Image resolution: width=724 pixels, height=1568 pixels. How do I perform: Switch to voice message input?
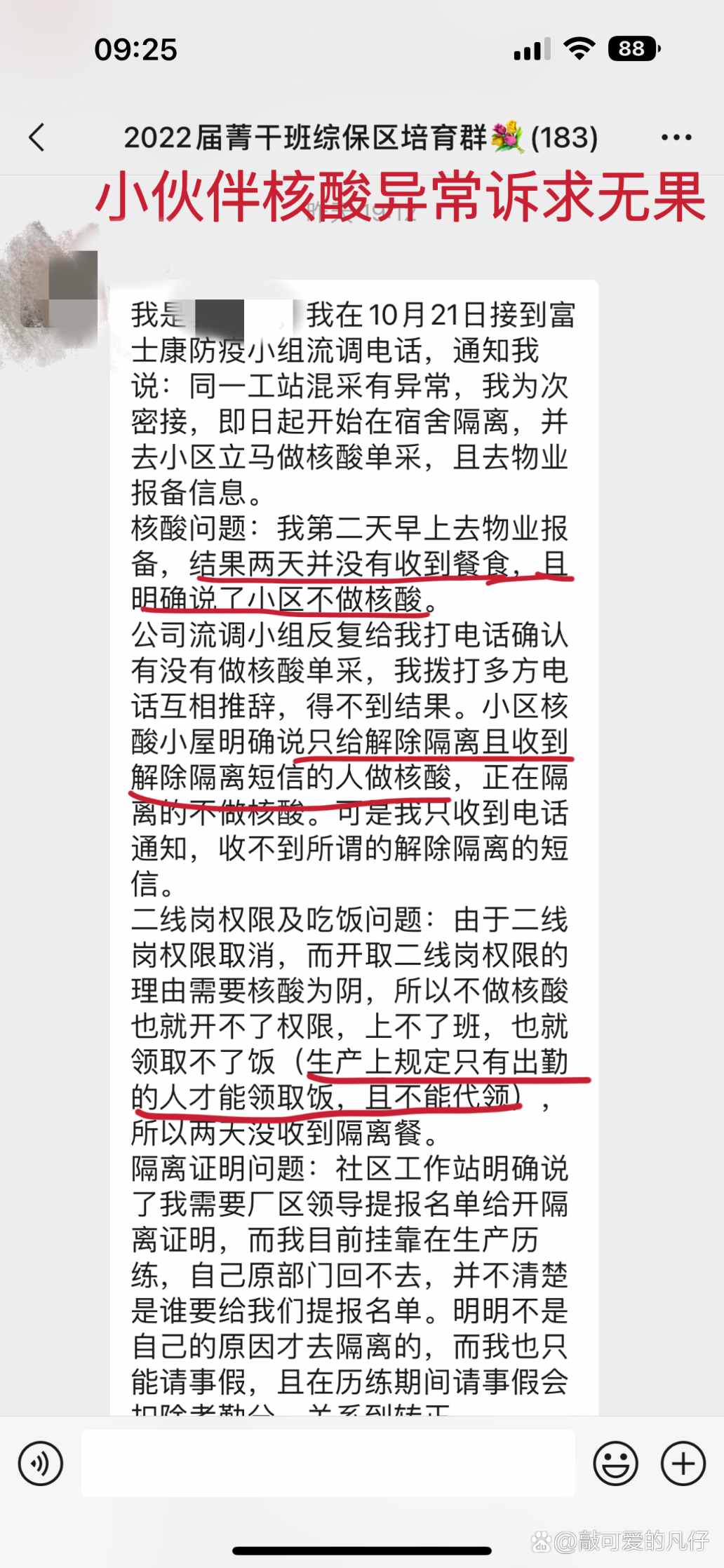coord(41,1464)
